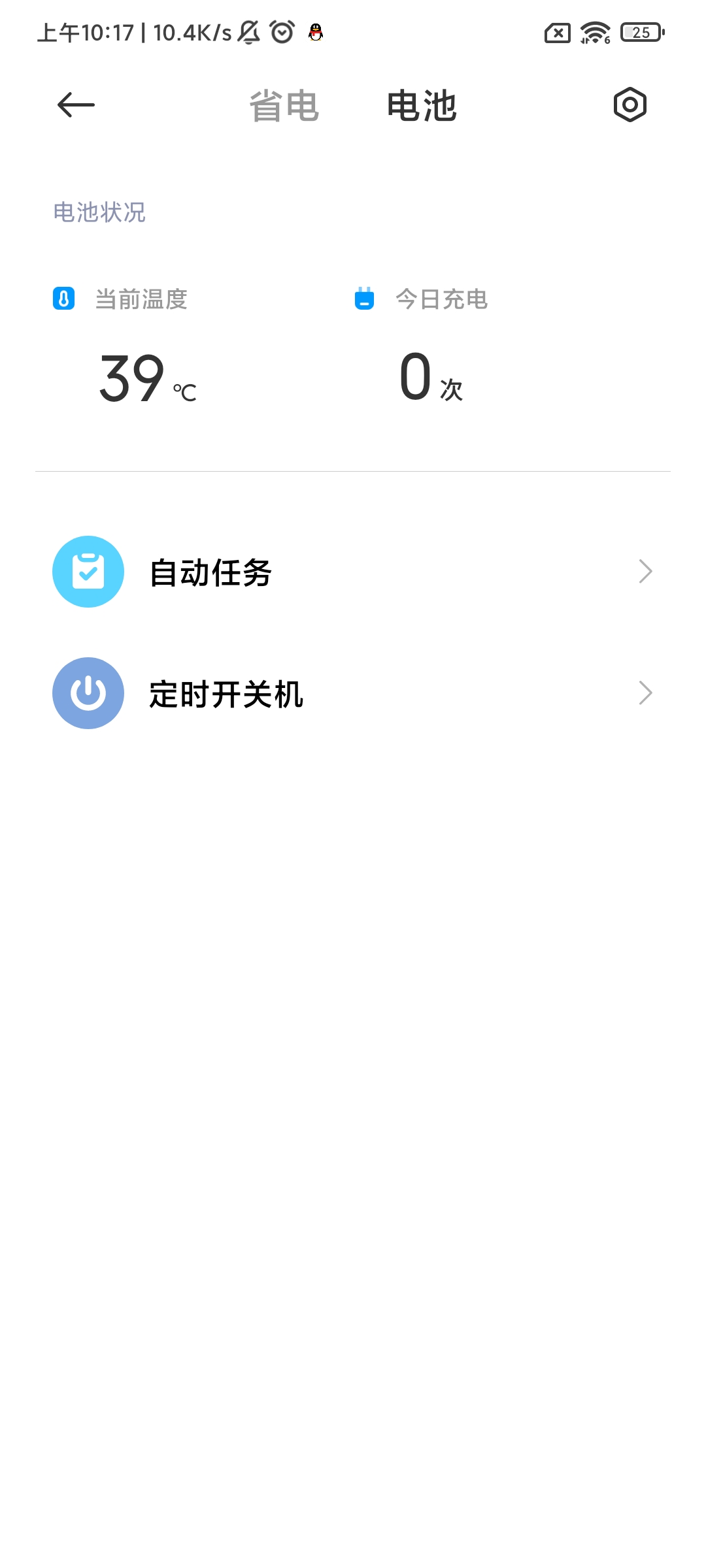Open the 定时开关机 row

pos(353,693)
